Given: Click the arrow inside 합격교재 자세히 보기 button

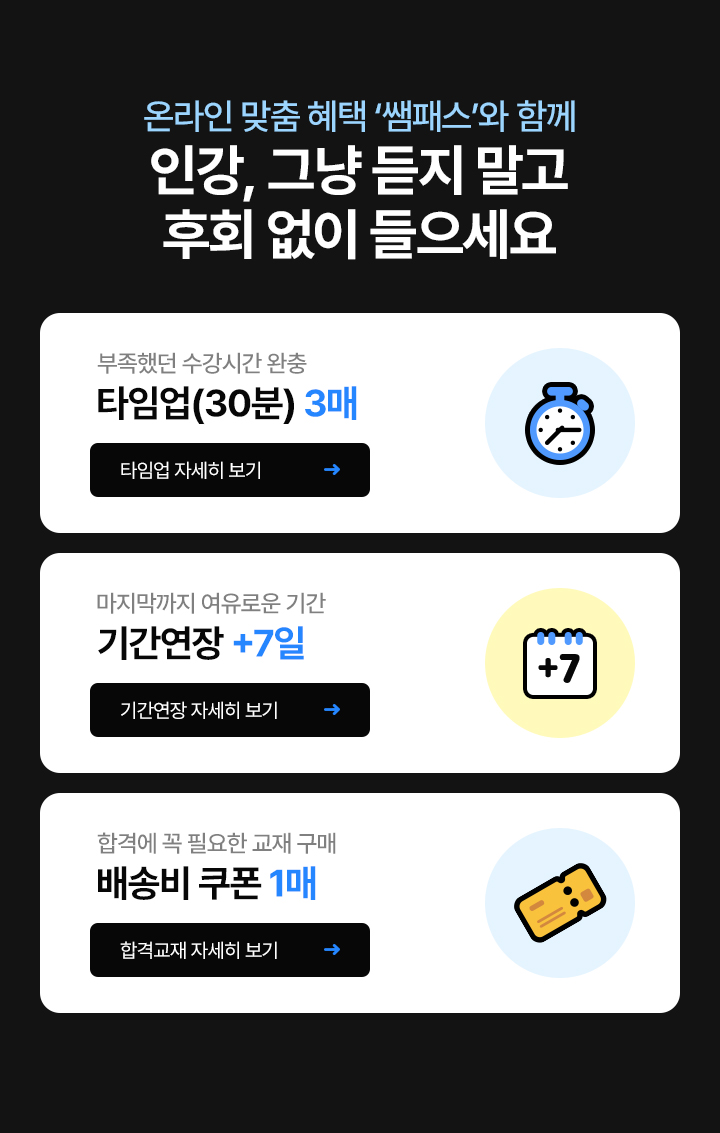Looking at the screenshot, I should 331,950.
